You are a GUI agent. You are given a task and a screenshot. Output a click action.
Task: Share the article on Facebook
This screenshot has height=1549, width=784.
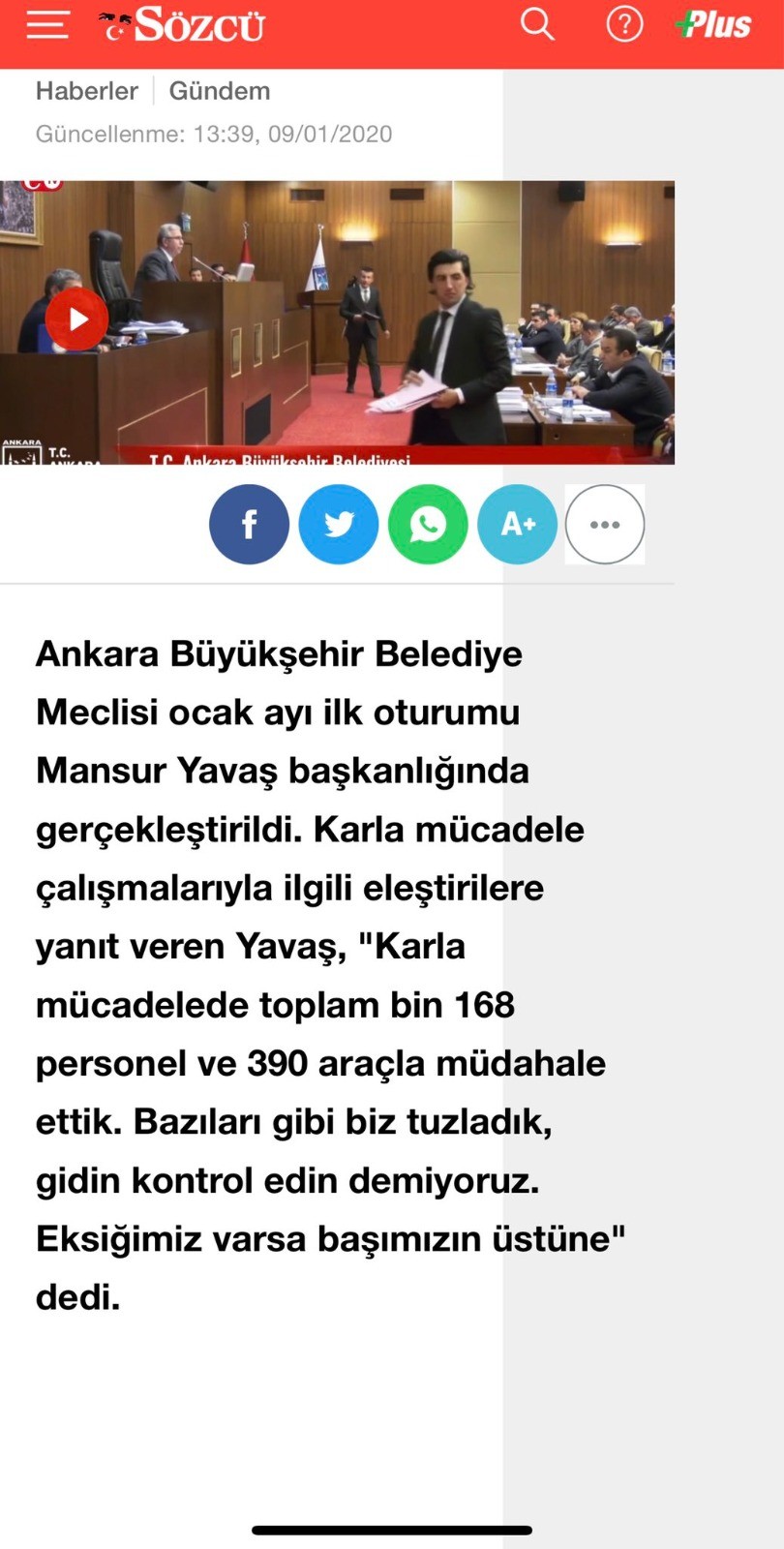pyautogui.click(x=249, y=525)
